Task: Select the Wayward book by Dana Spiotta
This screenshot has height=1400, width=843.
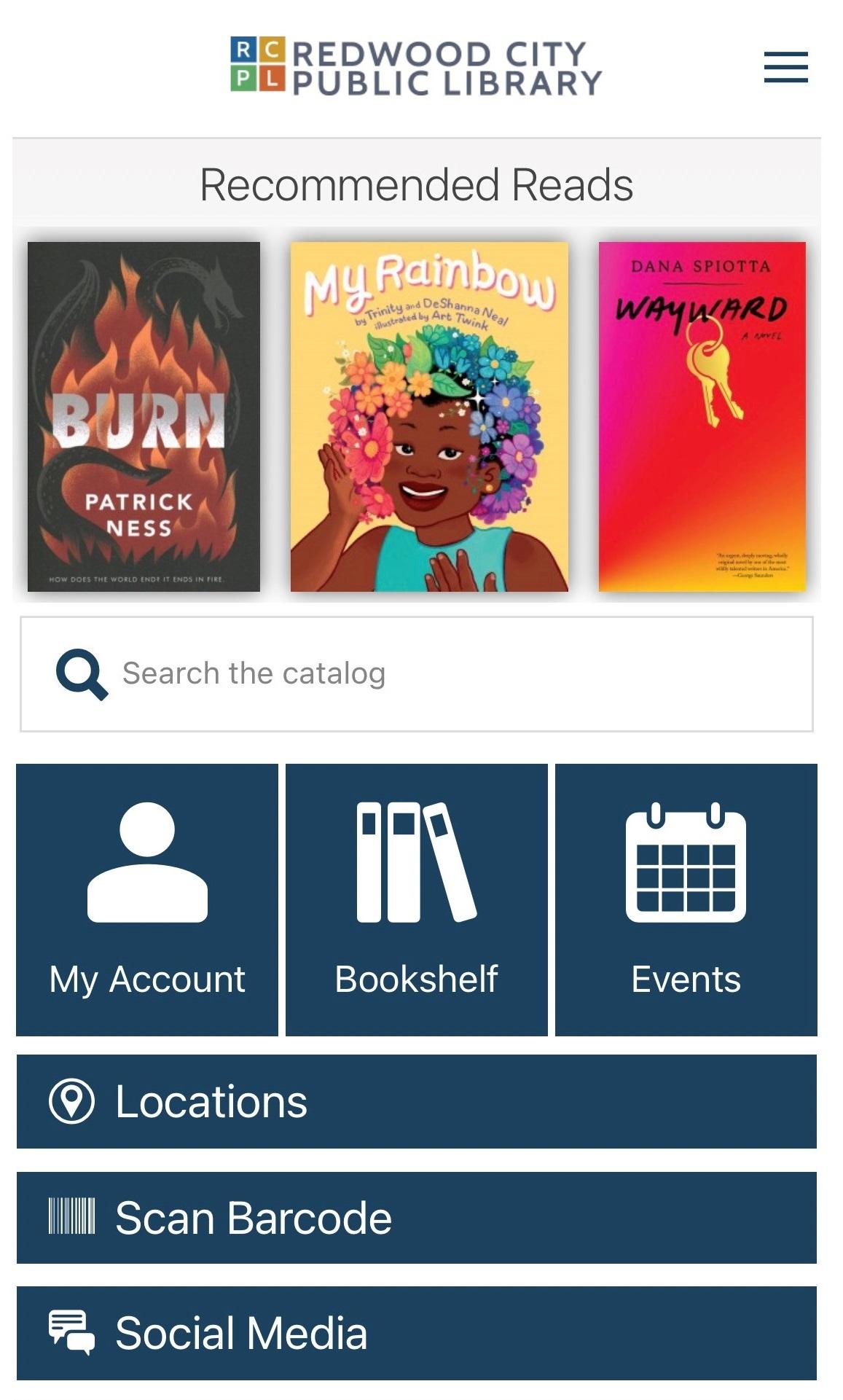Action: coord(702,416)
